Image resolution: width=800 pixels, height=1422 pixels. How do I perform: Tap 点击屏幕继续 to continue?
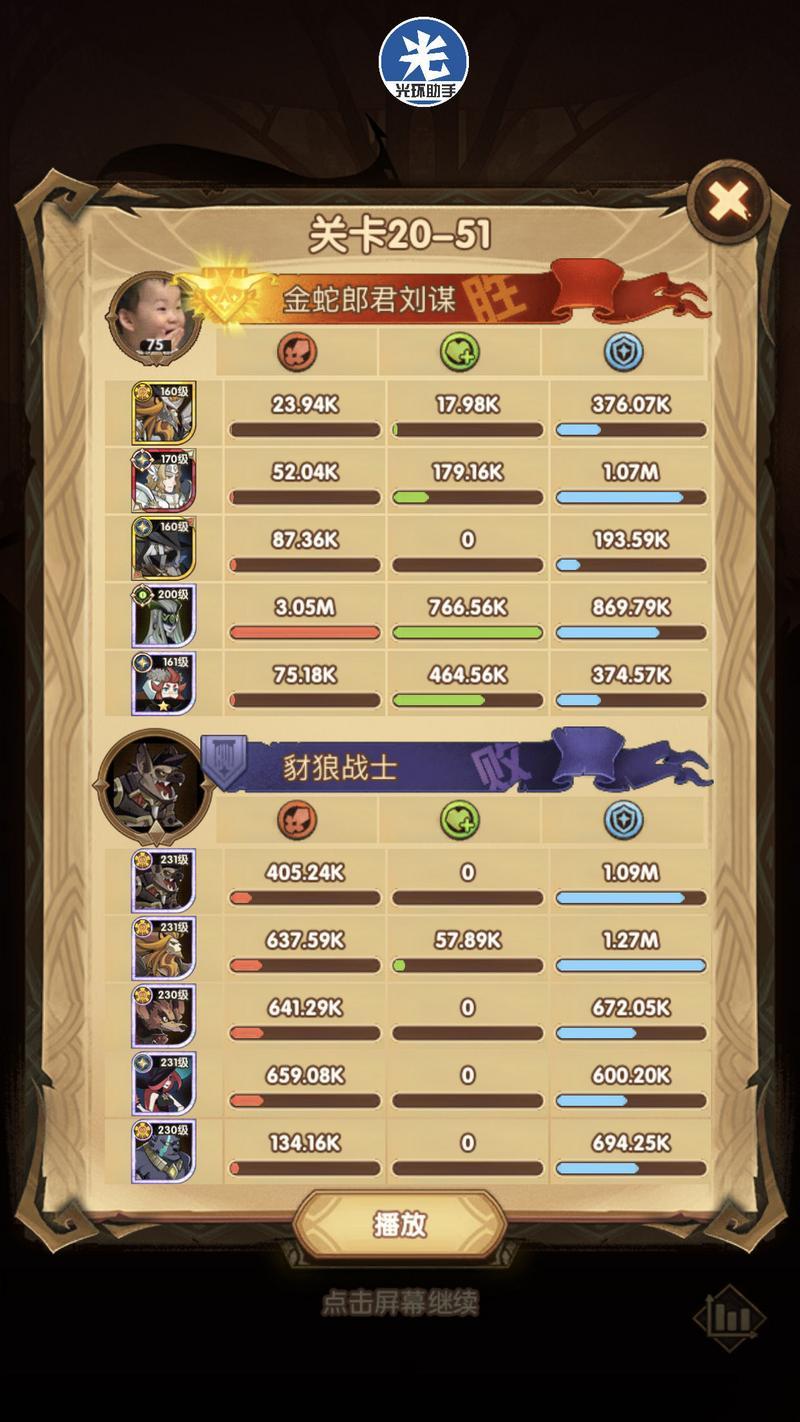400,1303
